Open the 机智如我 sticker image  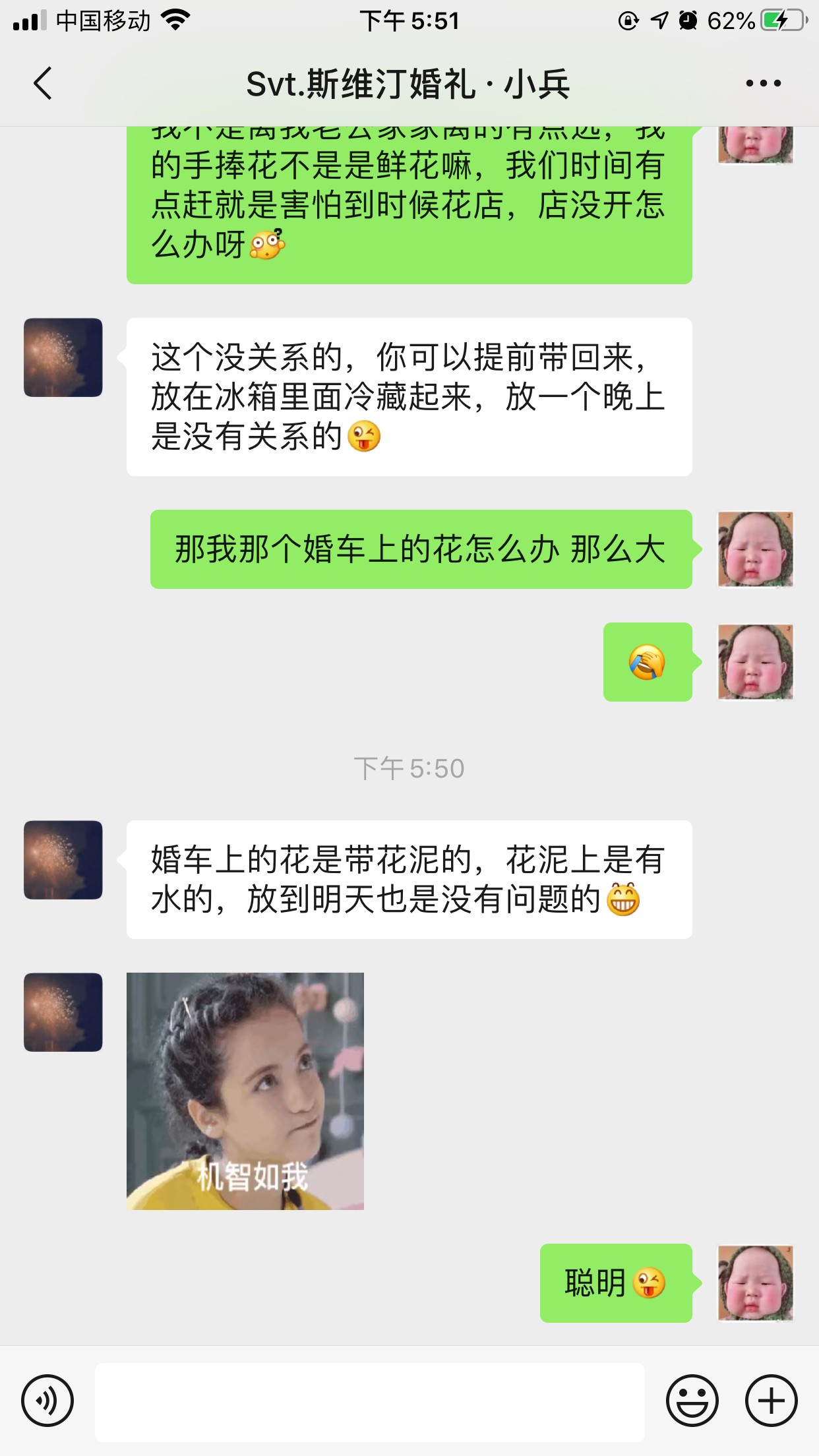(x=245, y=1091)
